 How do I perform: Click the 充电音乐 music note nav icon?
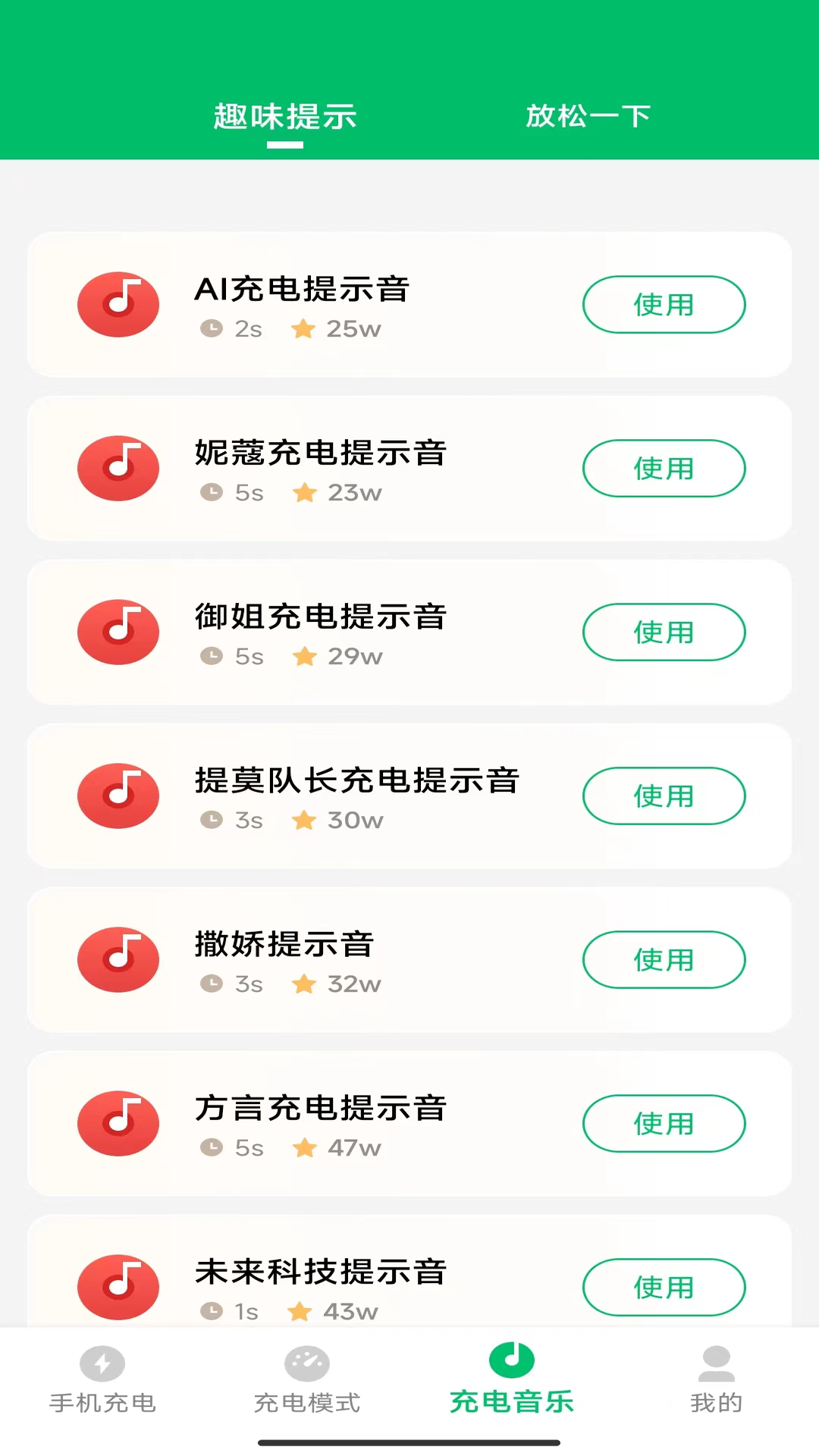[x=510, y=1361]
